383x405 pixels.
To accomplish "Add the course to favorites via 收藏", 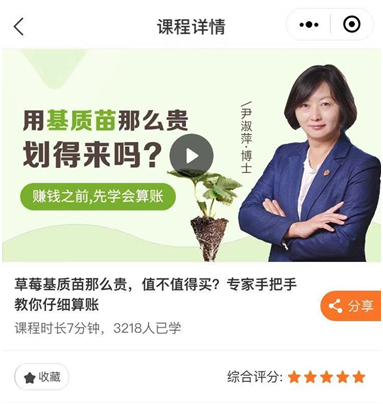I will pos(42,377).
